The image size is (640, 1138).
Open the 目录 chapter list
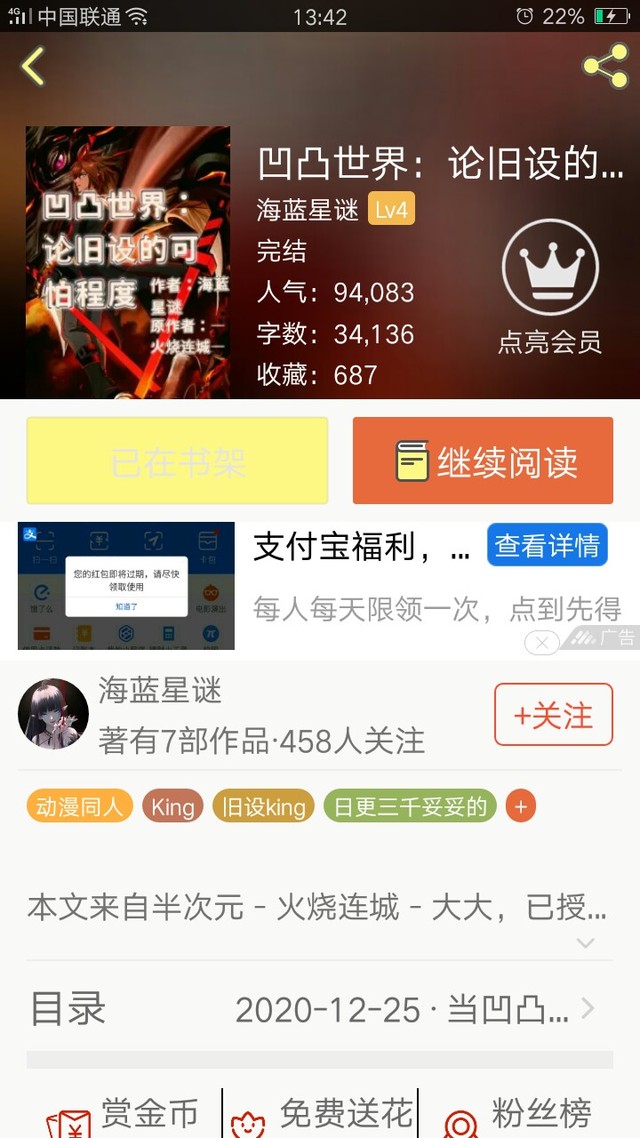click(320, 1009)
